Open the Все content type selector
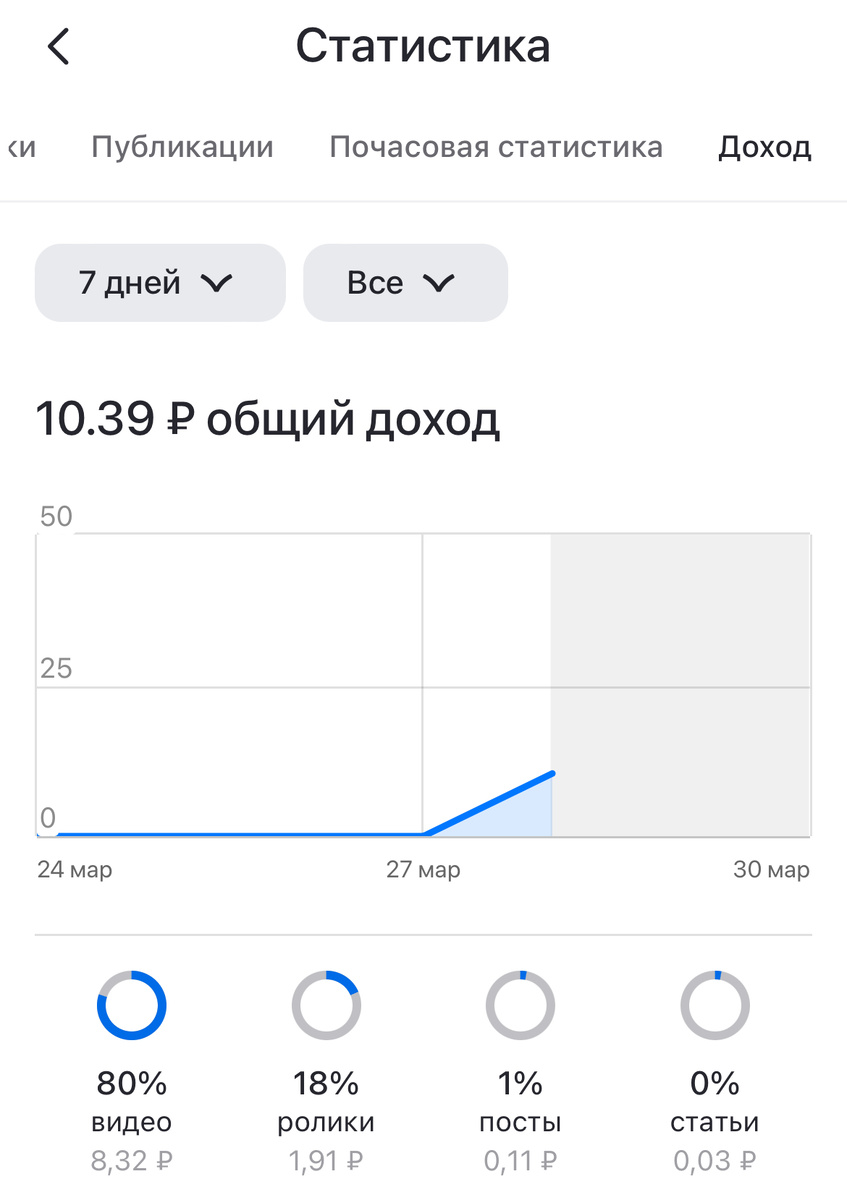Image resolution: width=847 pixels, height=1200 pixels. (x=405, y=283)
